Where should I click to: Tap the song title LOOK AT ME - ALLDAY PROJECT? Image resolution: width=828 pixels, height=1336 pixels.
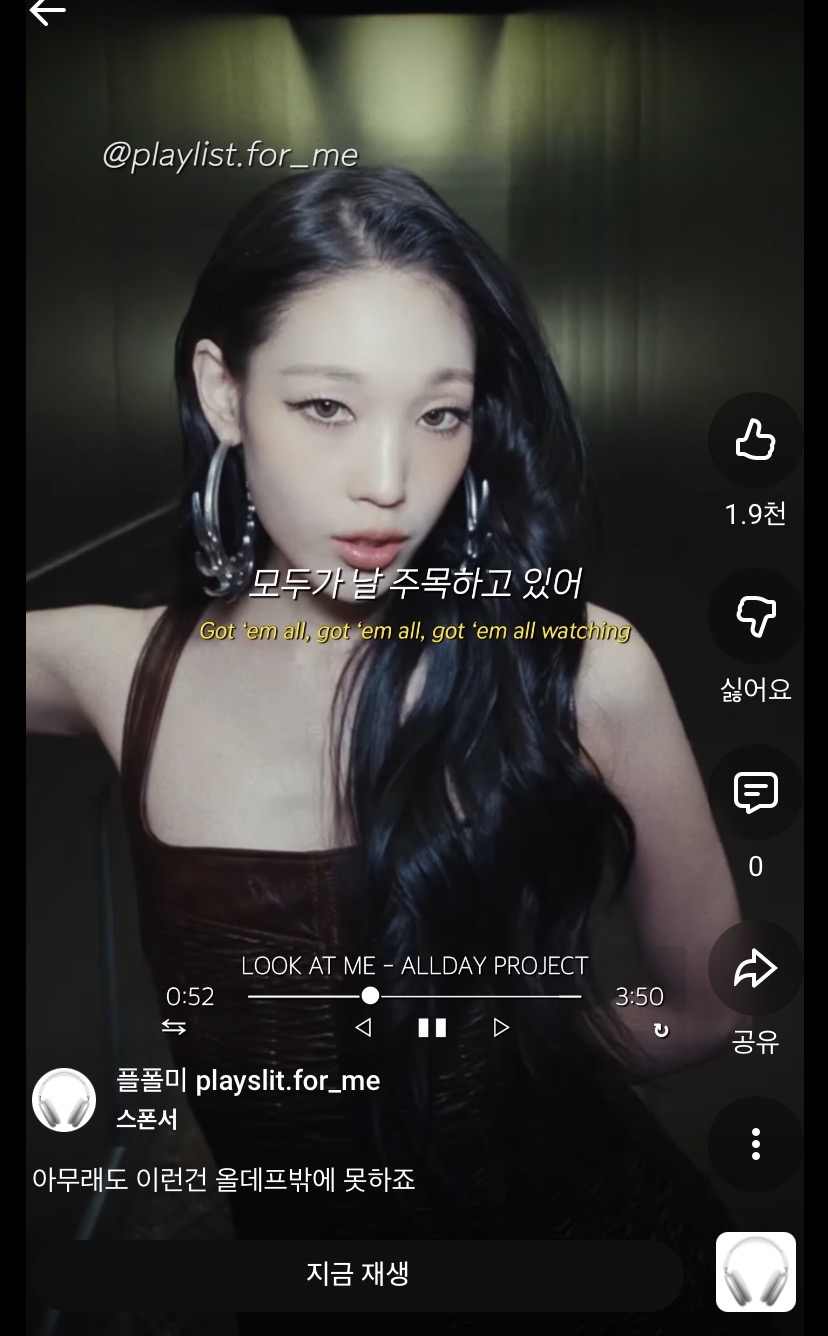pos(414,966)
